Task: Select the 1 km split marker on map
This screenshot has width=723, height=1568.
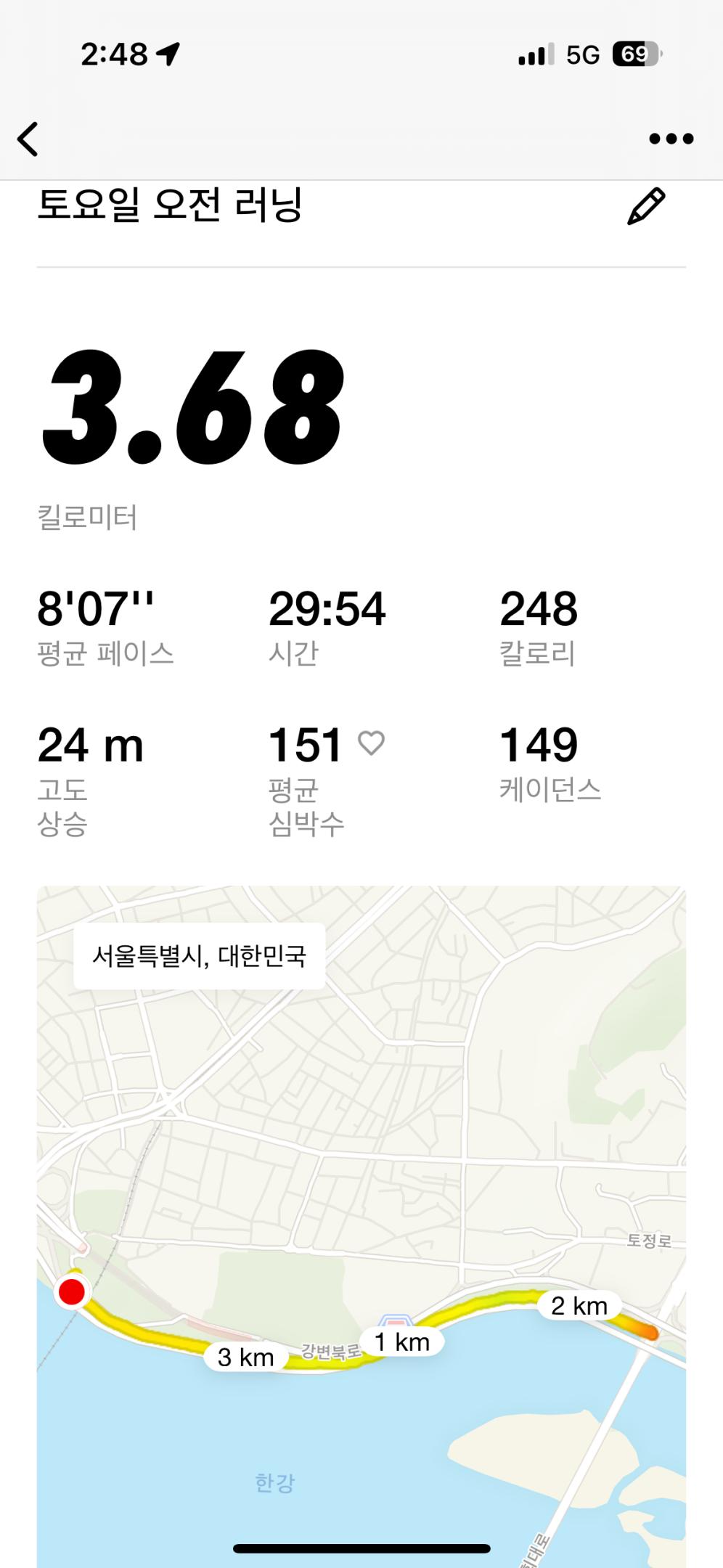Action: coord(402,1342)
